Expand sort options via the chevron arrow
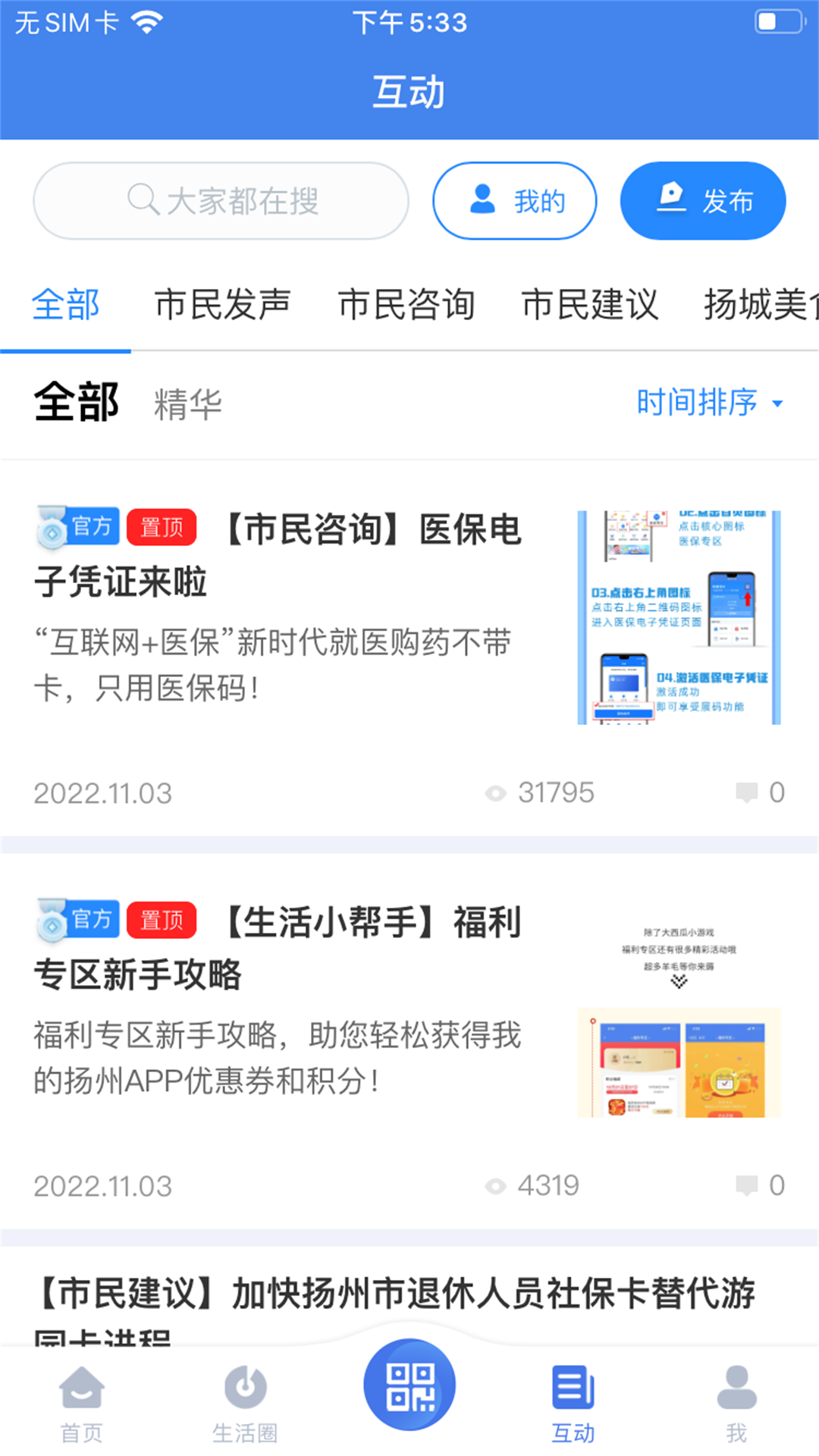 (x=779, y=405)
